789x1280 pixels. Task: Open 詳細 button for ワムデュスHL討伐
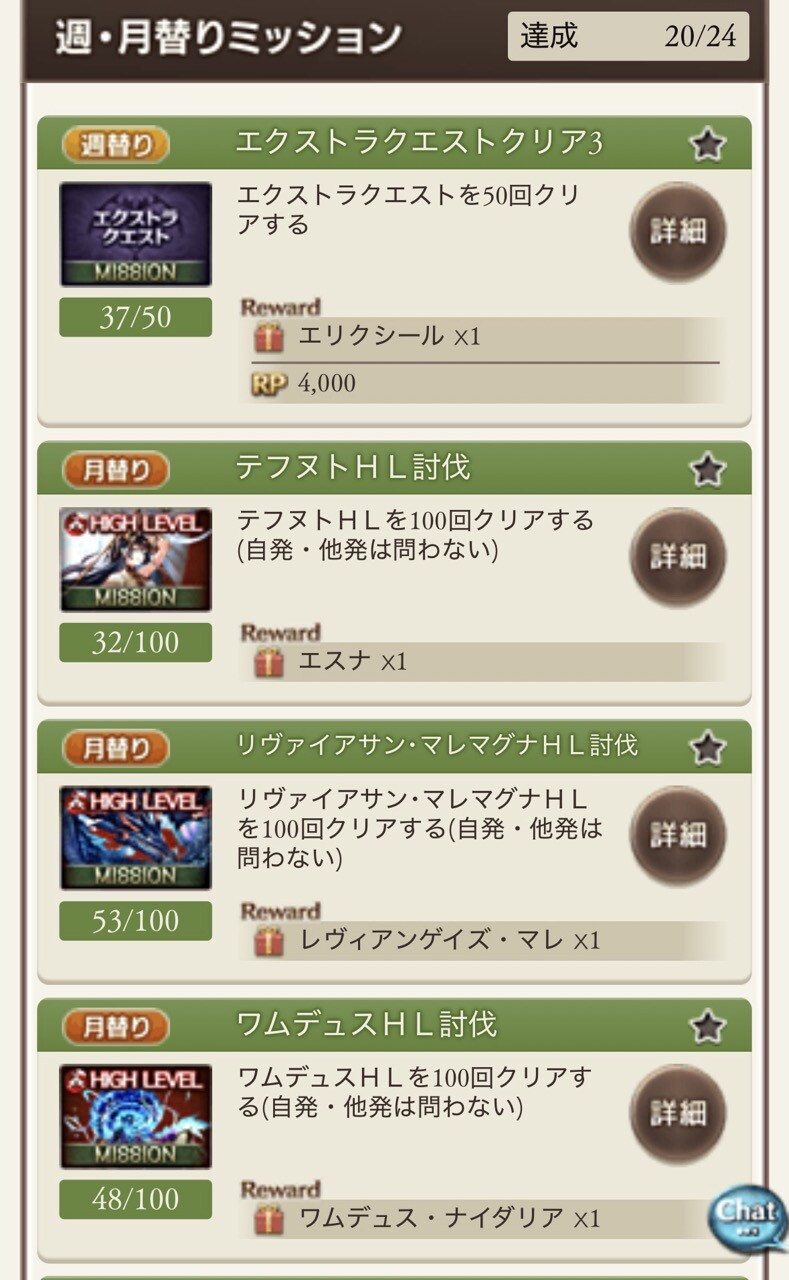677,1113
